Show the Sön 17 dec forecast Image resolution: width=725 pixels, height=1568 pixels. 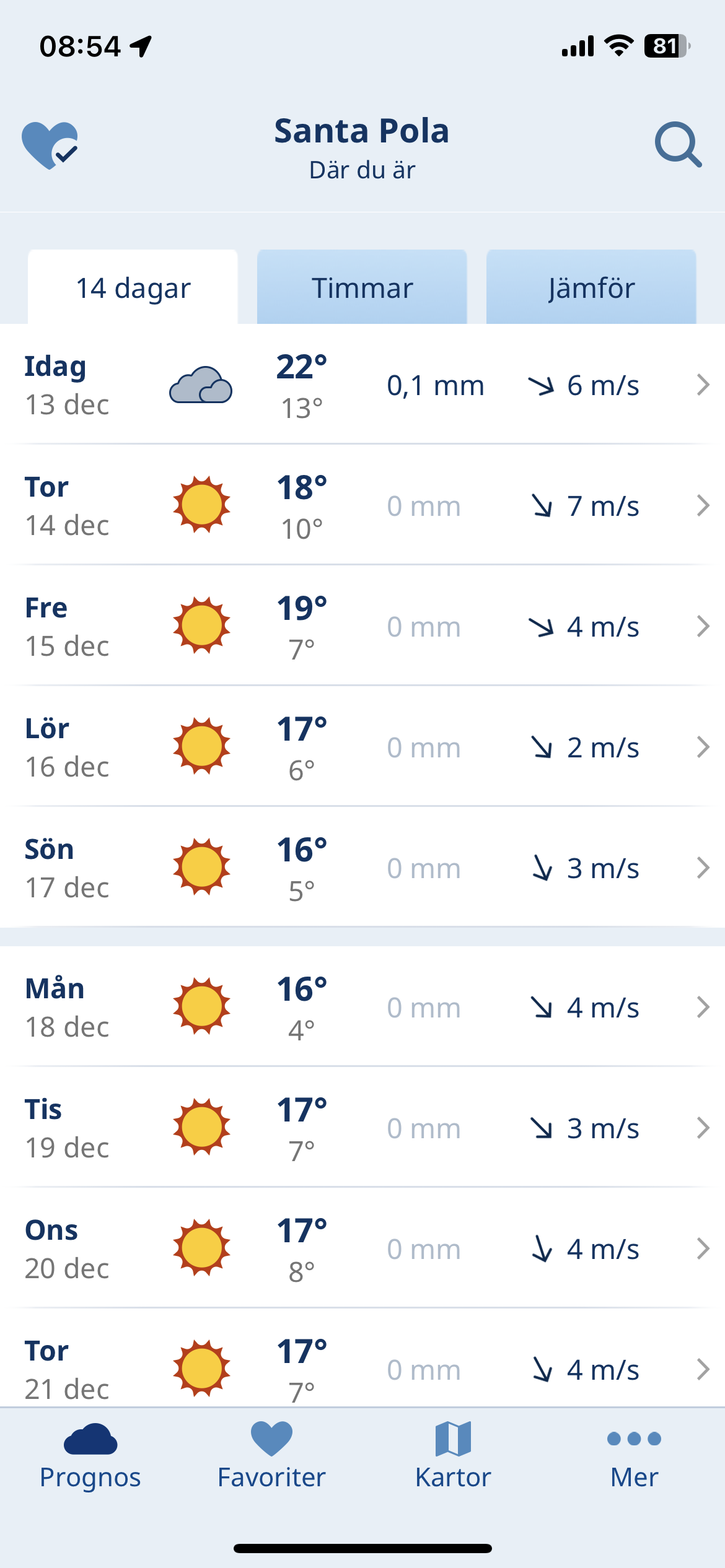point(362,868)
